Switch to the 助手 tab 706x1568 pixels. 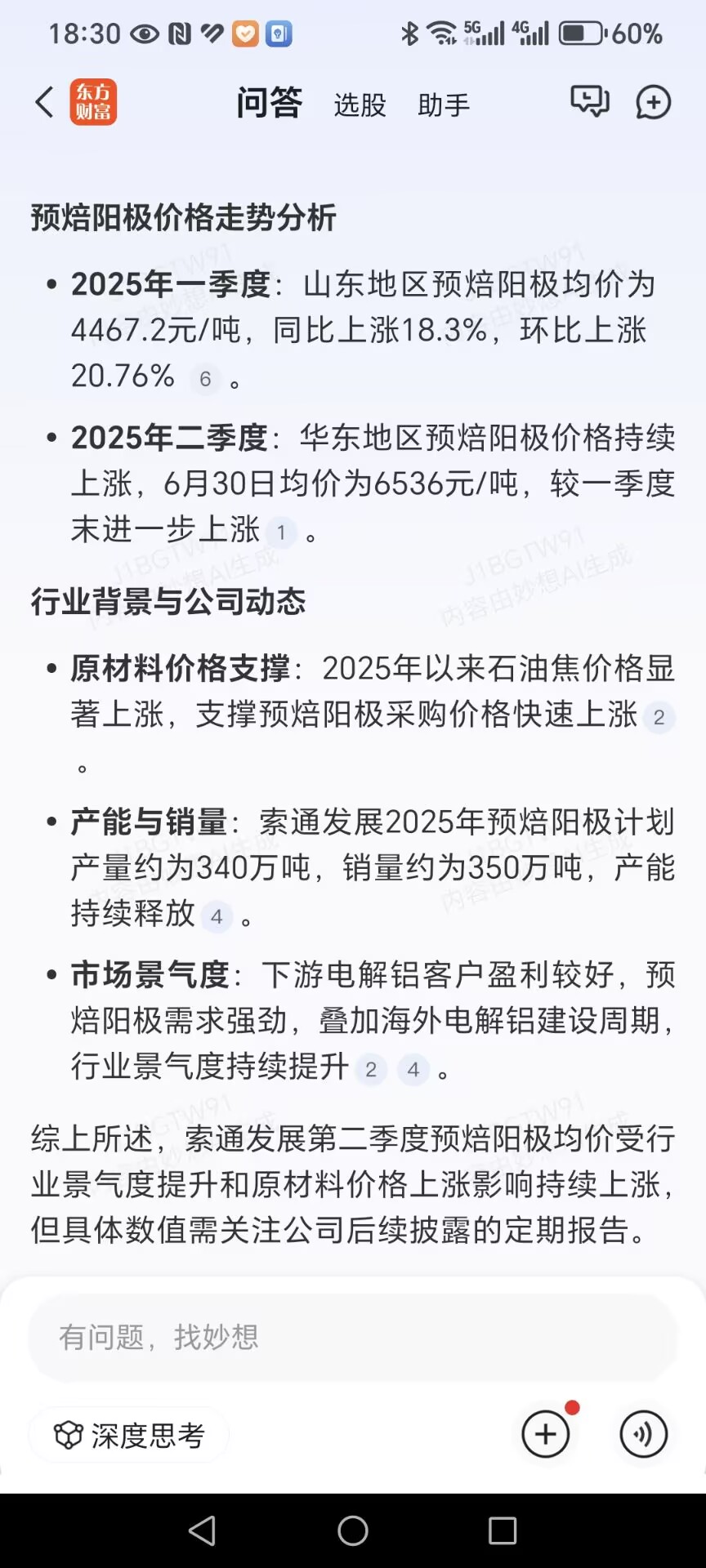444,105
